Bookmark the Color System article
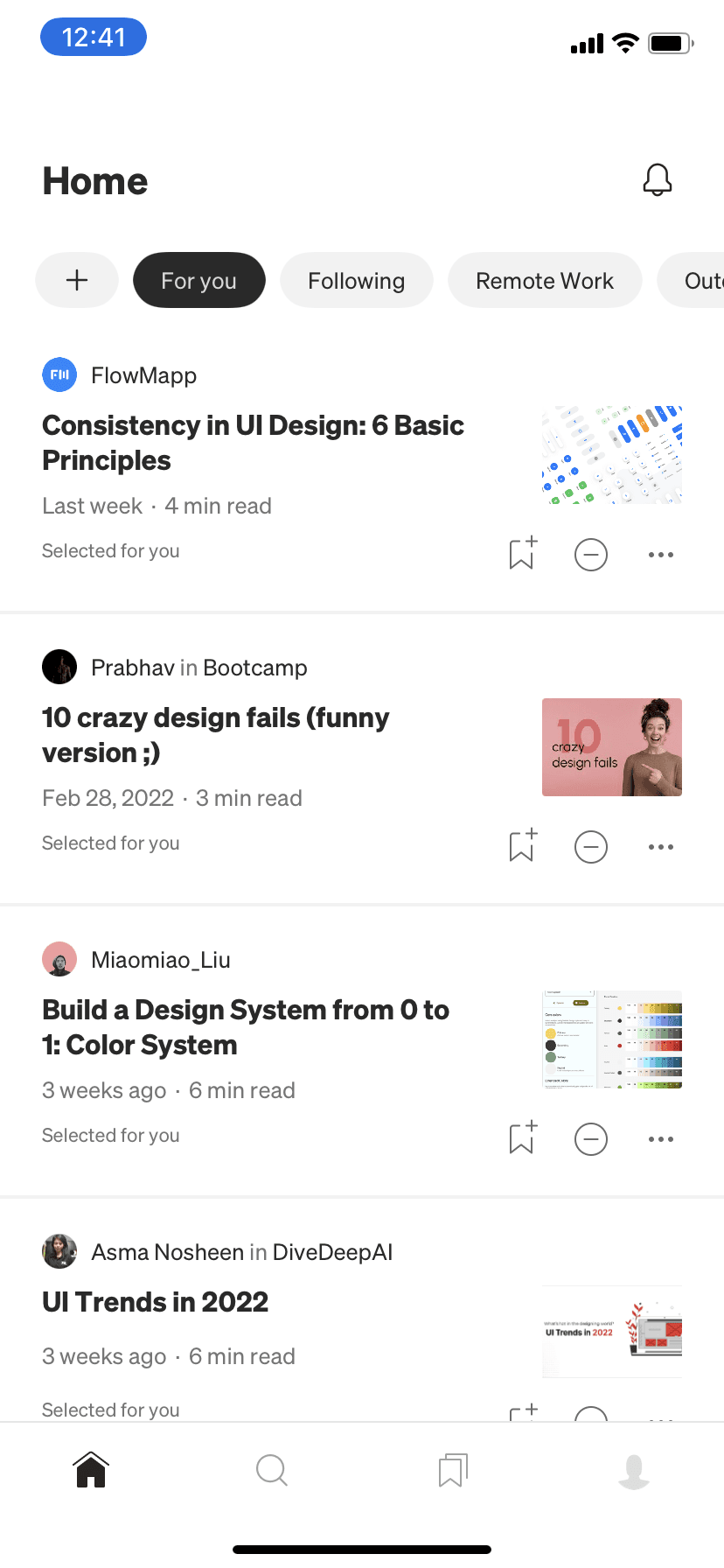 [523, 1138]
